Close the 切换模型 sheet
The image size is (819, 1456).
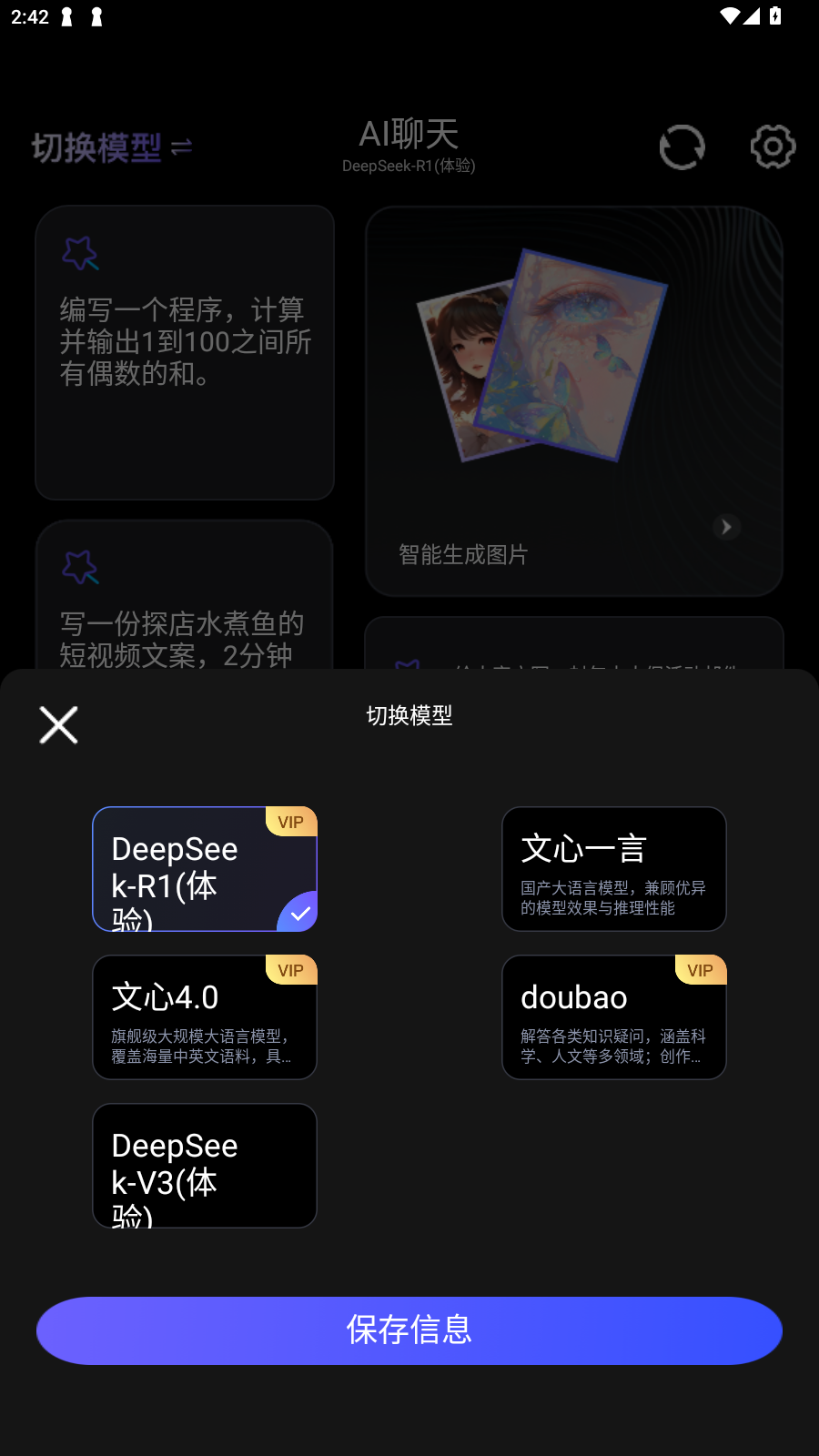[59, 724]
